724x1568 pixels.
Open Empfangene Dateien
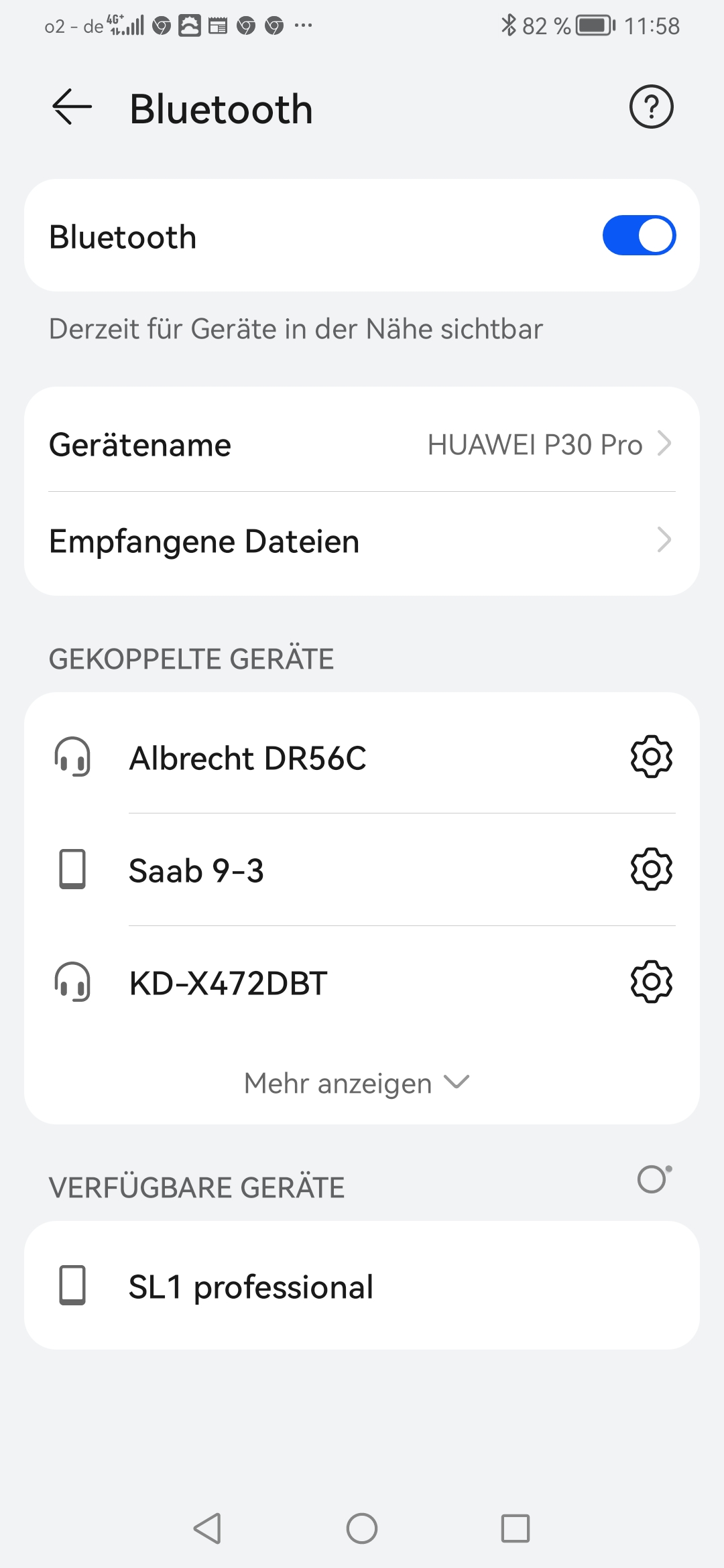362,541
